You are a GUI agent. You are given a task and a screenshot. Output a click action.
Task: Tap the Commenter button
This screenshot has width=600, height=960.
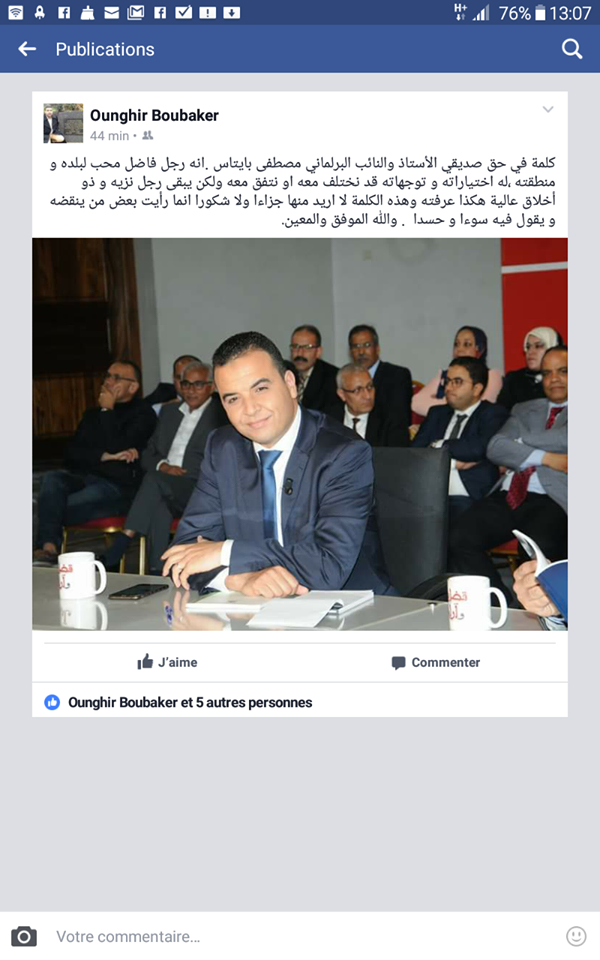click(x=436, y=662)
